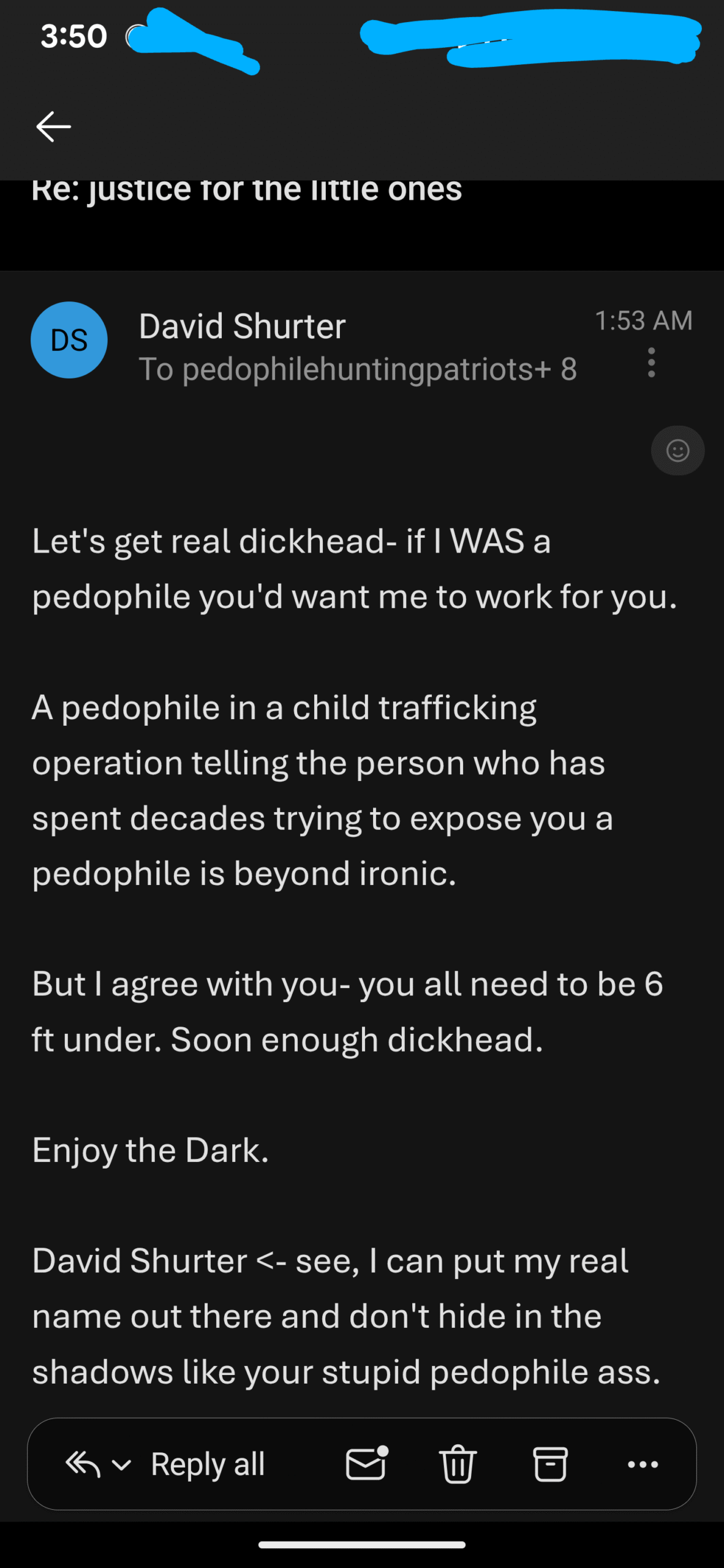Archive this email

click(x=550, y=1464)
